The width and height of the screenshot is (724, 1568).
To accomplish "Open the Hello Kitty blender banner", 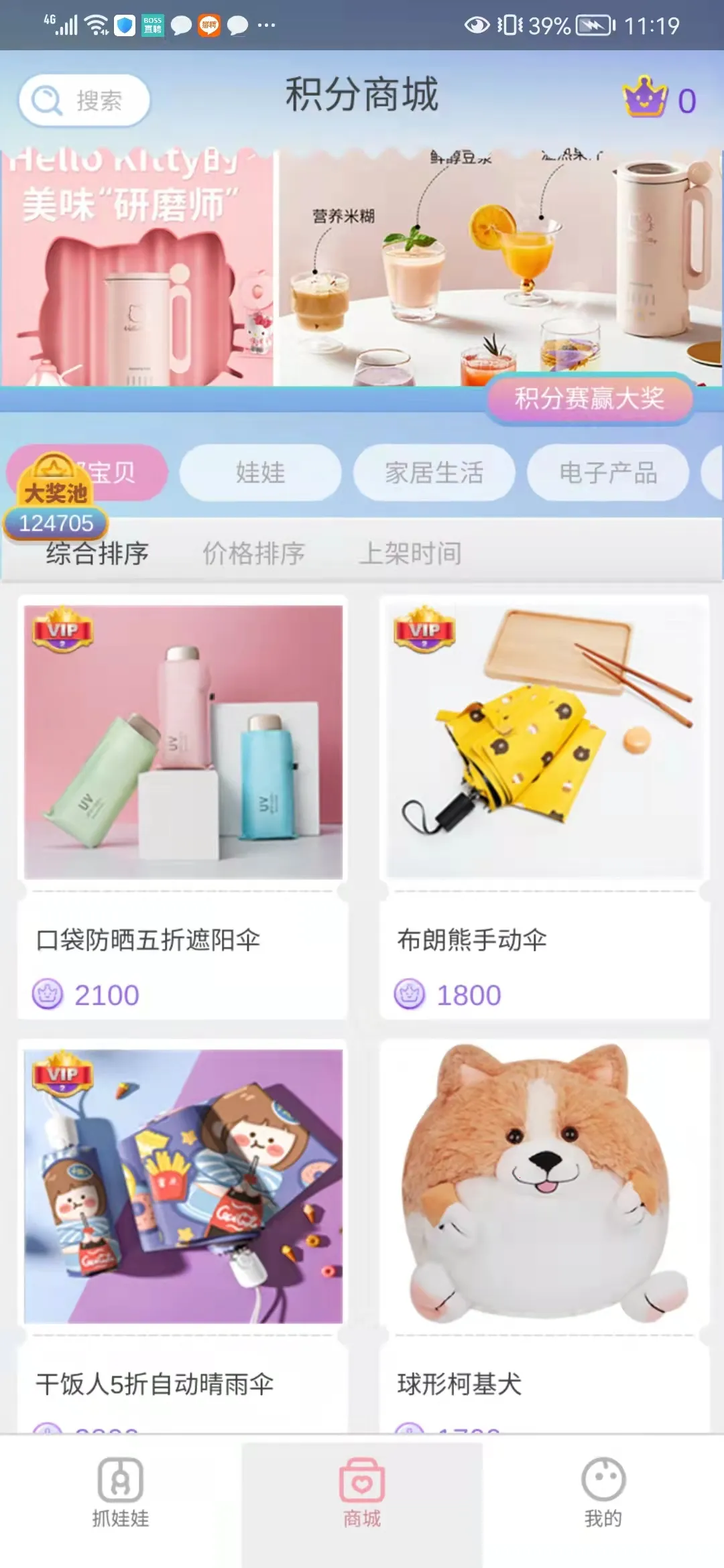I will pos(362,268).
